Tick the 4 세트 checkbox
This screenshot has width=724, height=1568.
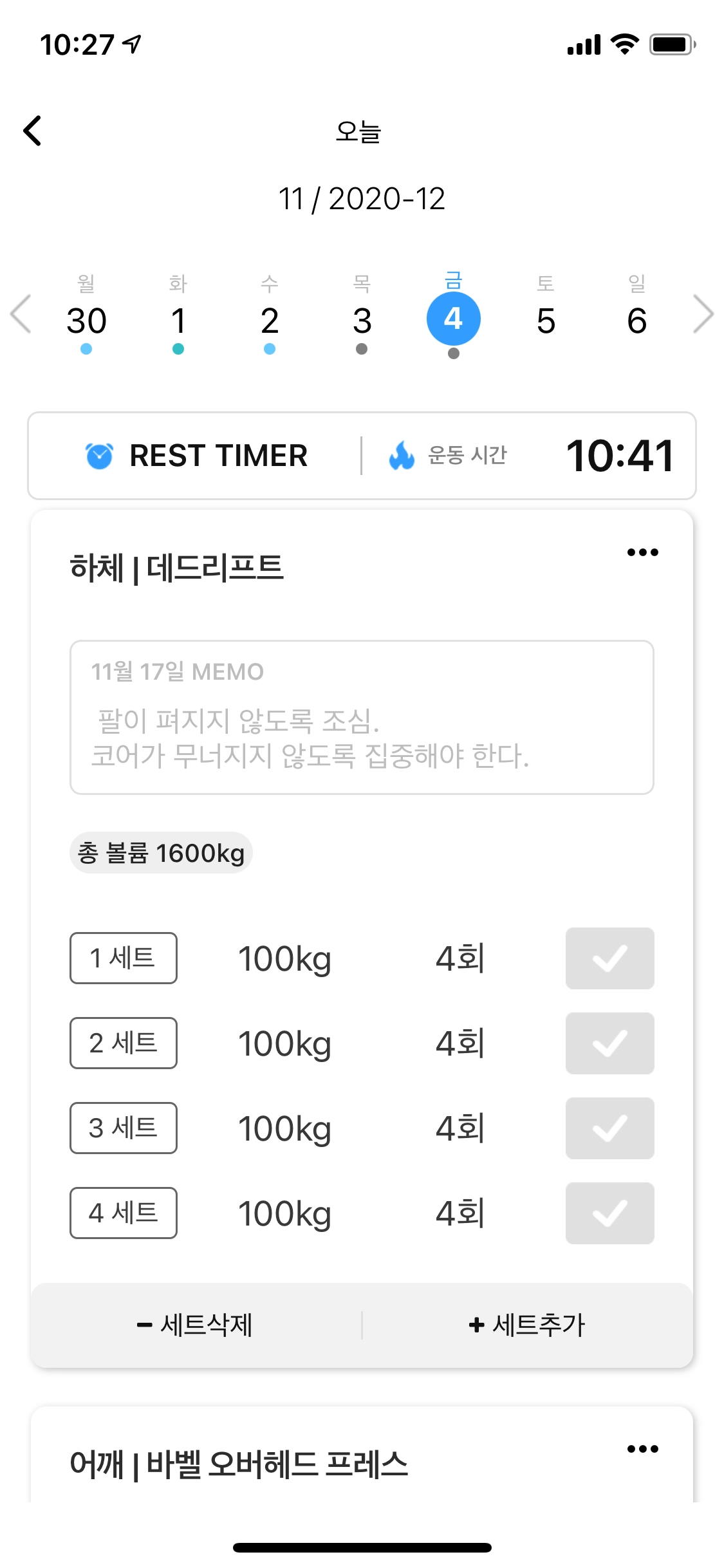[609, 1213]
